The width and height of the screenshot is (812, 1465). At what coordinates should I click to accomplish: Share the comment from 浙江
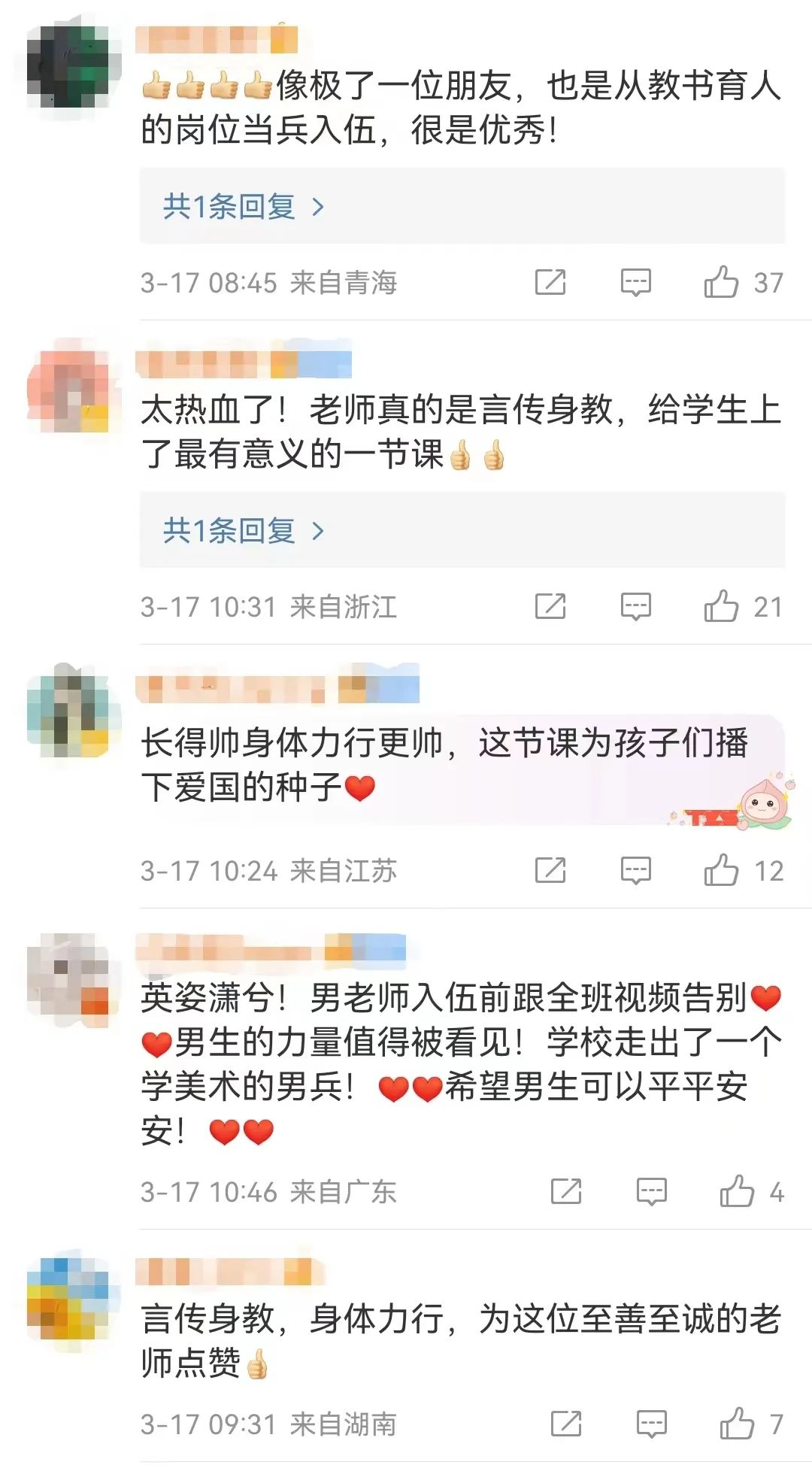point(550,606)
